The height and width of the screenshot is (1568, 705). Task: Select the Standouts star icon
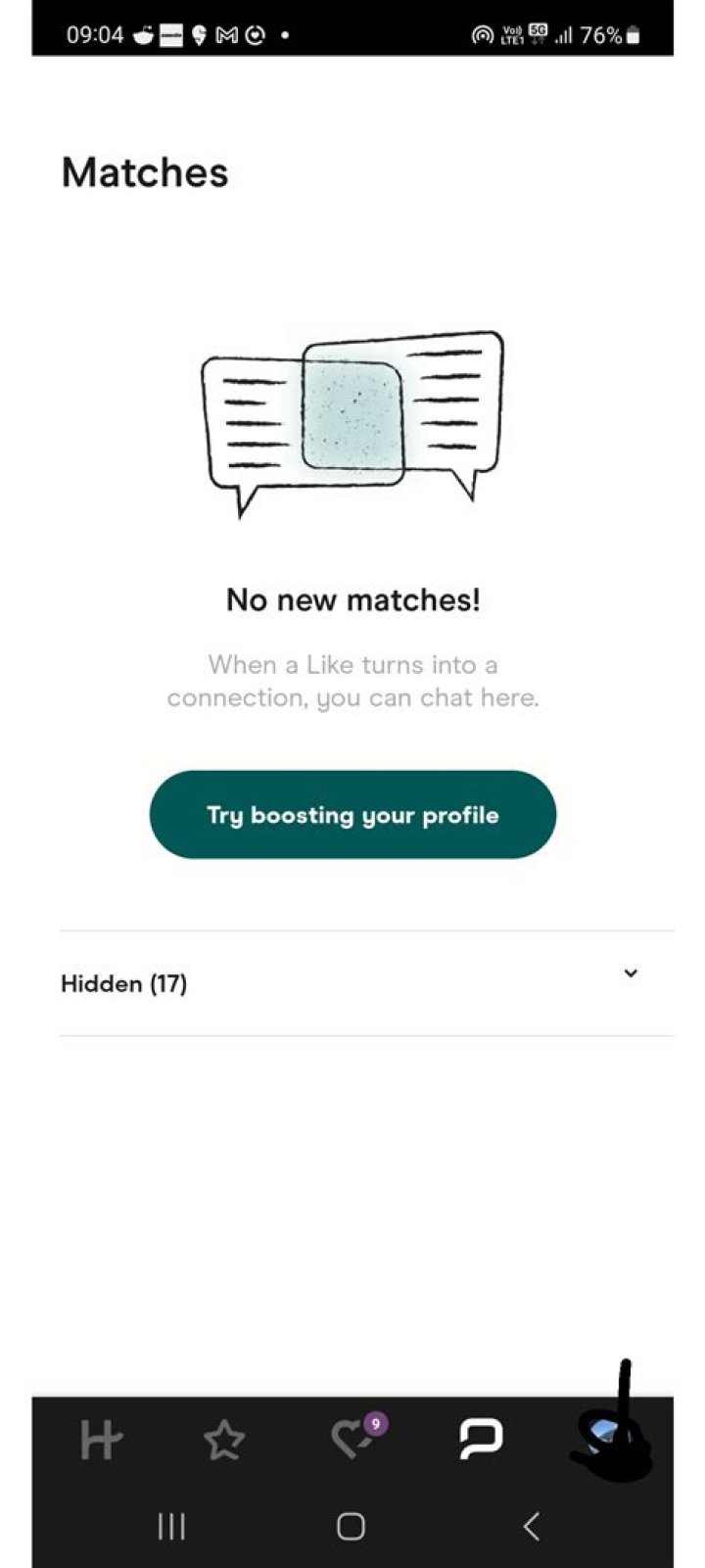tap(224, 1440)
